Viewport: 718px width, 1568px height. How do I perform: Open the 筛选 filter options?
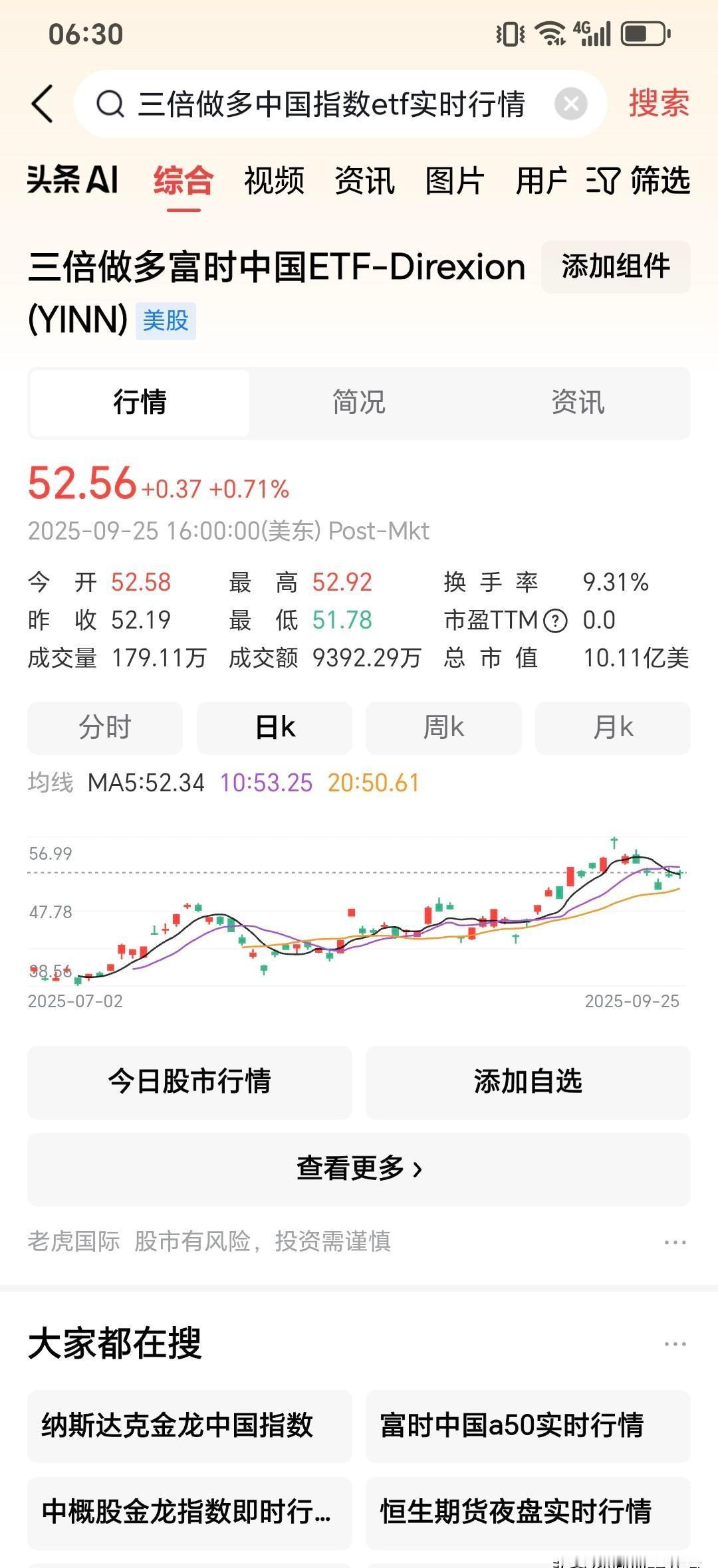(x=638, y=180)
